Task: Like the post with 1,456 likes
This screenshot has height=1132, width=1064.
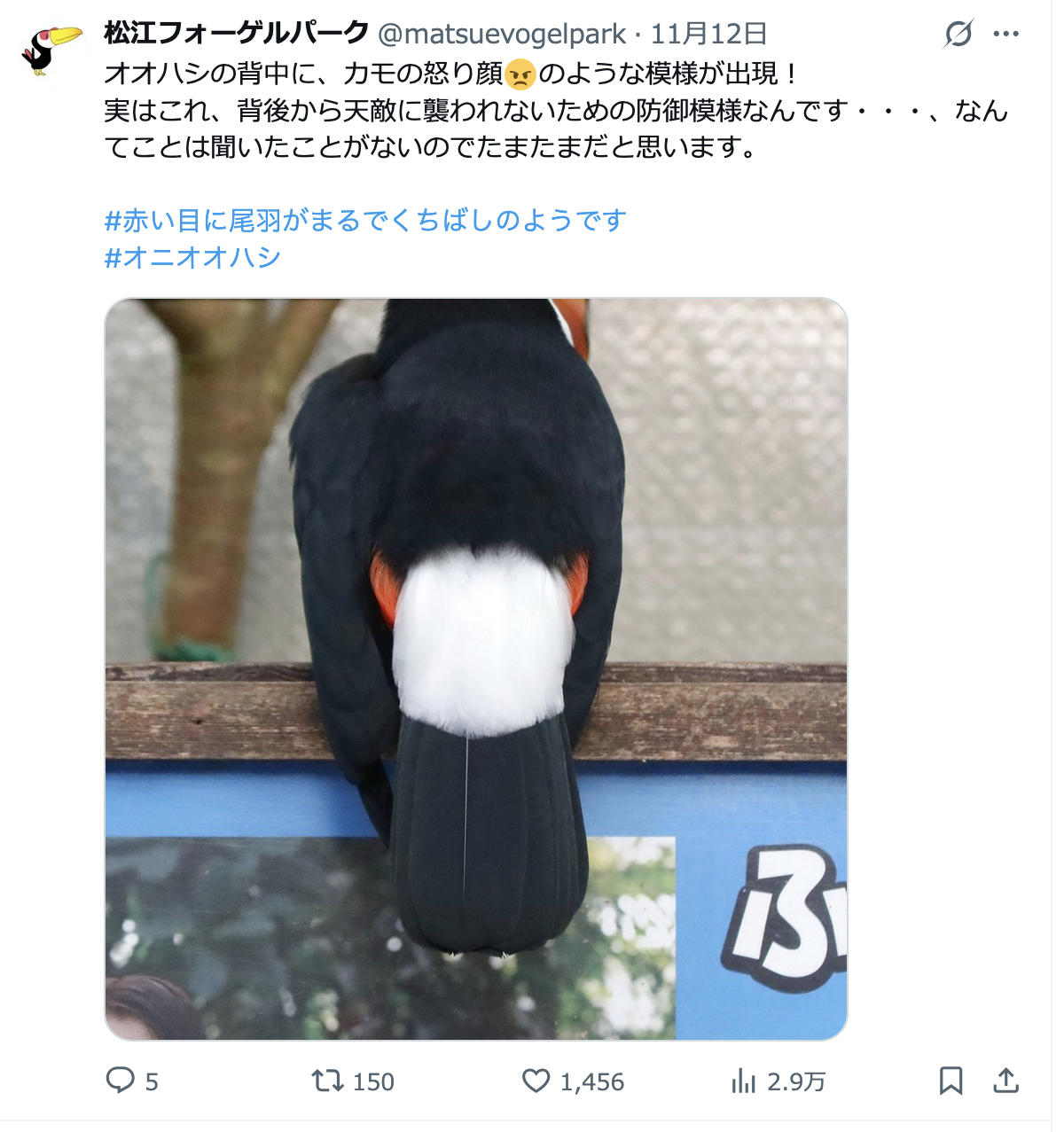Action: 536,1081
